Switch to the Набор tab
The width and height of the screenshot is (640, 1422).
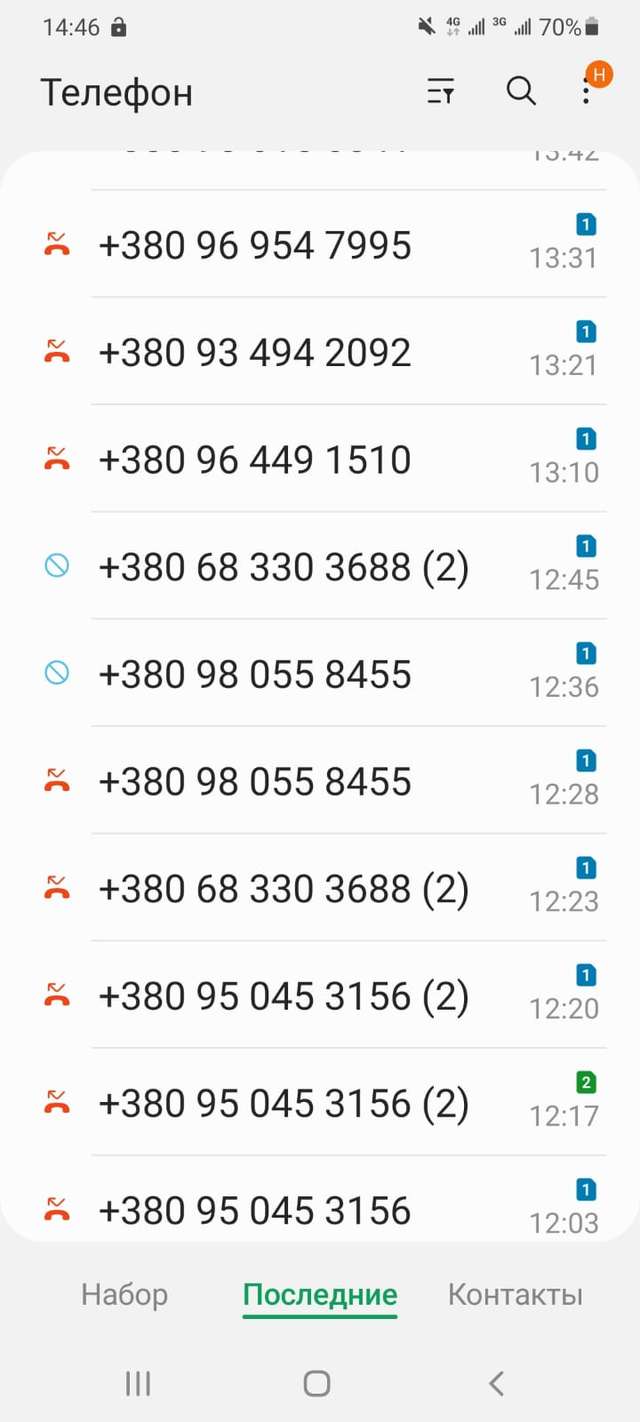pyautogui.click(x=124, y=1295)
